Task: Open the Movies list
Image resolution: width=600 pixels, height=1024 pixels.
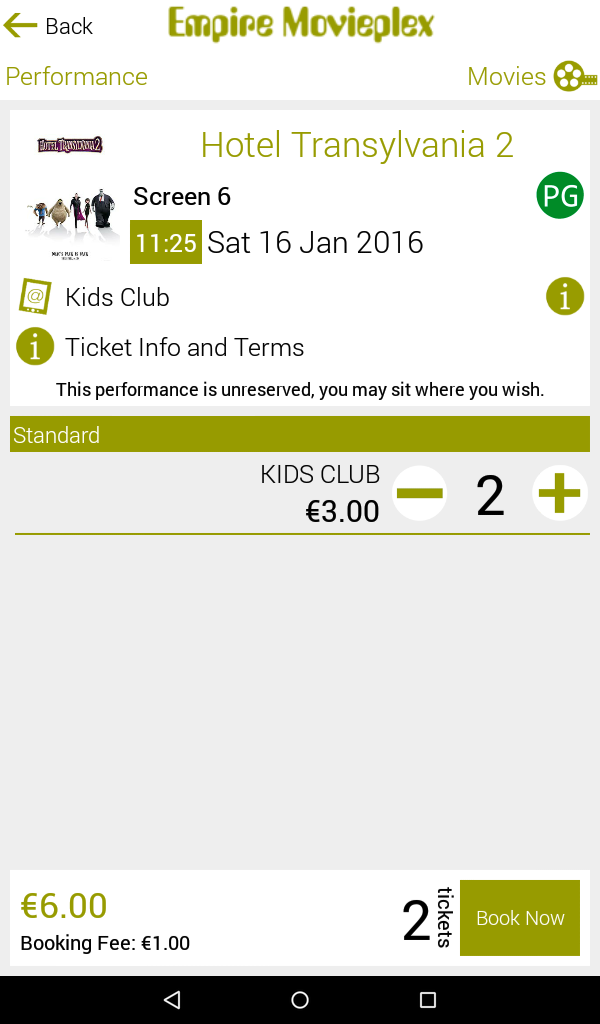Action: click(531, 77)
